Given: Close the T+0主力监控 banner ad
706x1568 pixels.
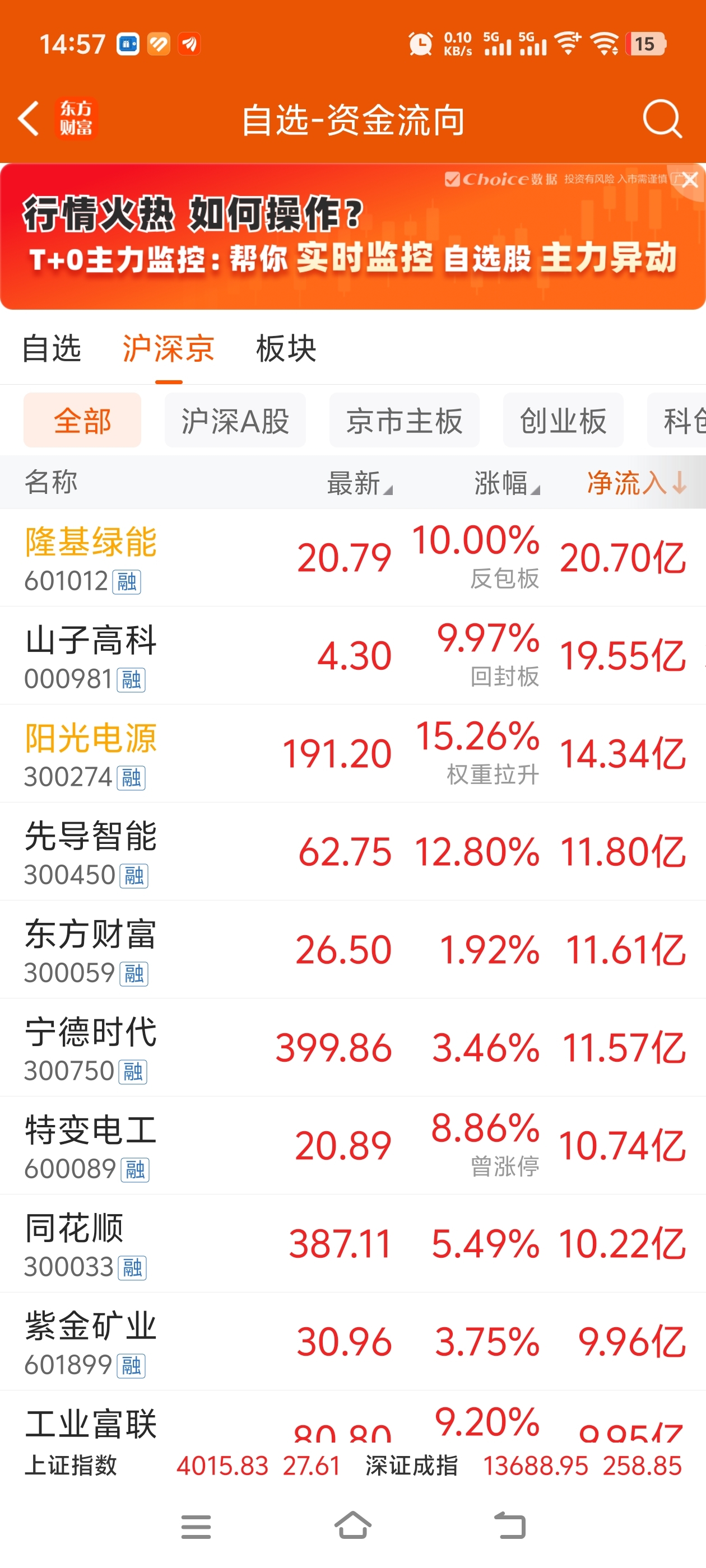Looking at the screenshot, I should [x=690, y=180].
